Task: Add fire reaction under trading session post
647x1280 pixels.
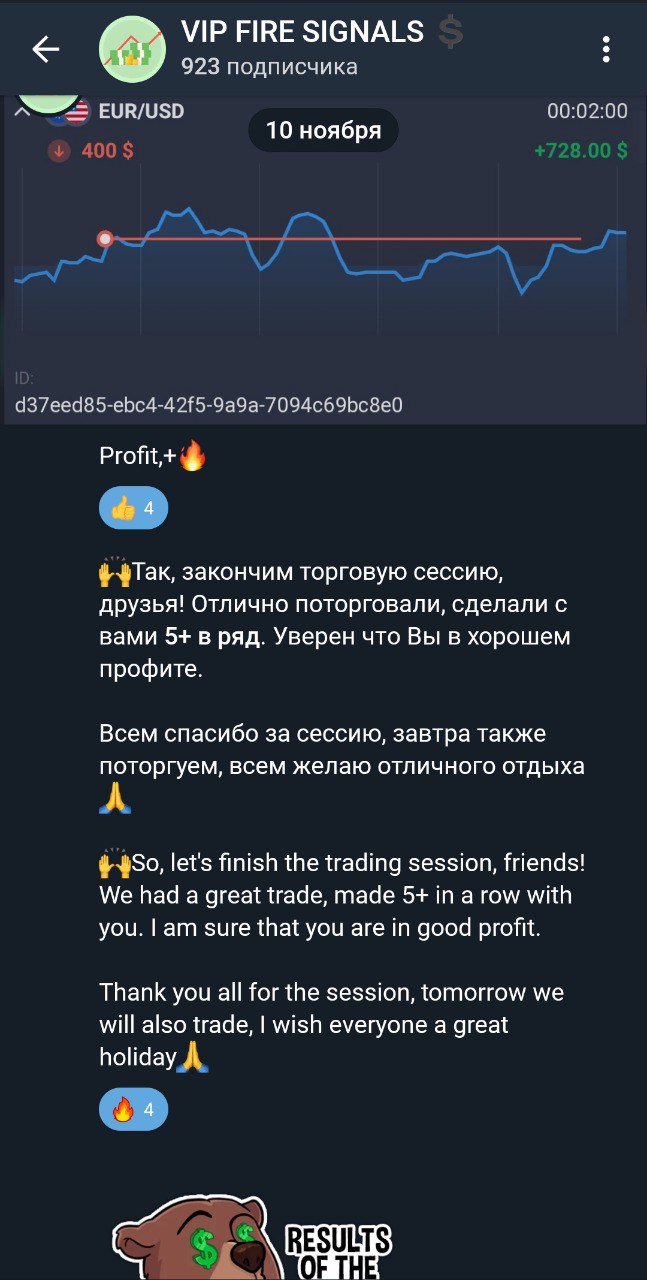Action: pos(133,1109)
